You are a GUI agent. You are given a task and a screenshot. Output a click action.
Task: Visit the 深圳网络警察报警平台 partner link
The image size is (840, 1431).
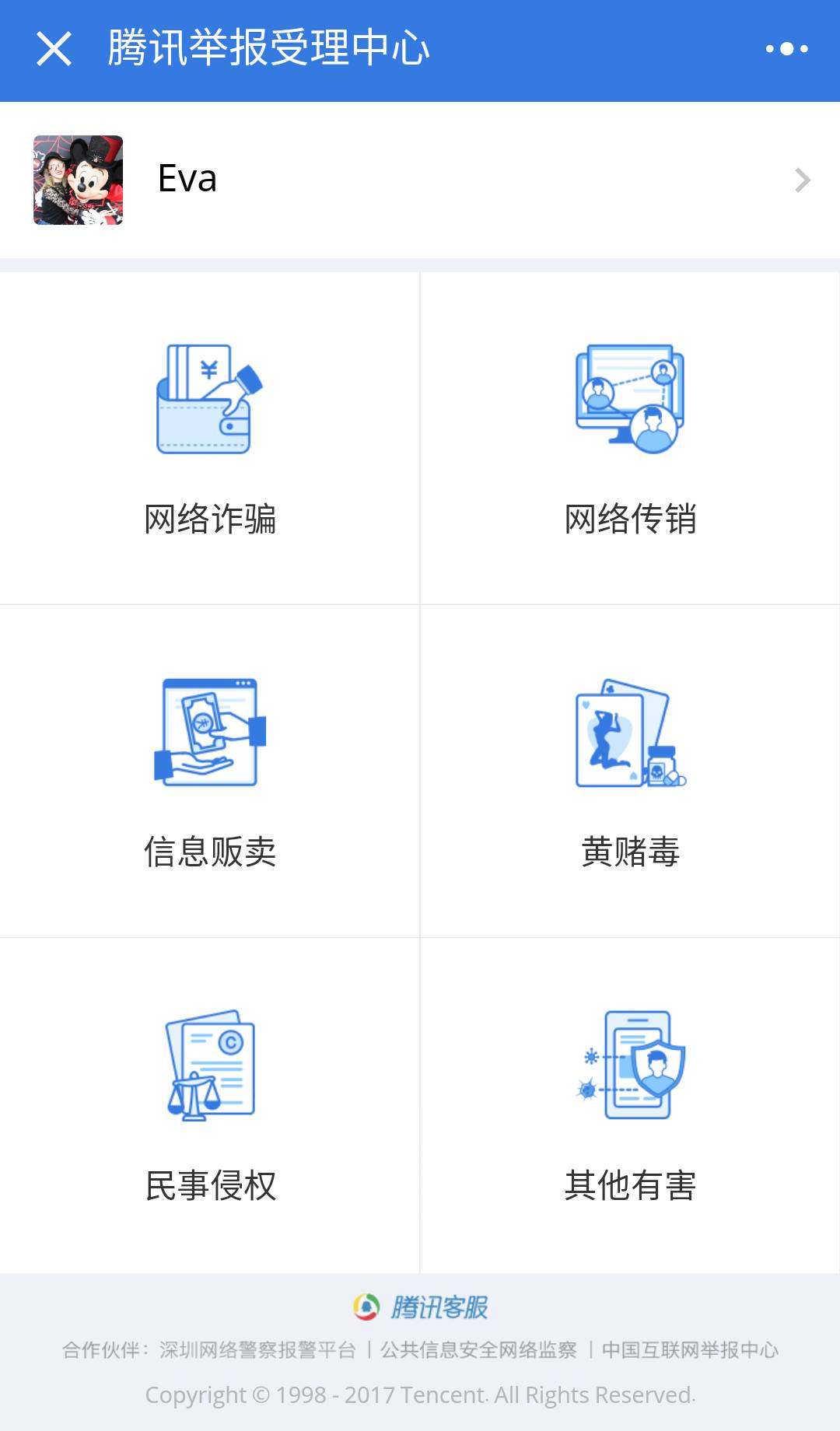click(257, 1350)
